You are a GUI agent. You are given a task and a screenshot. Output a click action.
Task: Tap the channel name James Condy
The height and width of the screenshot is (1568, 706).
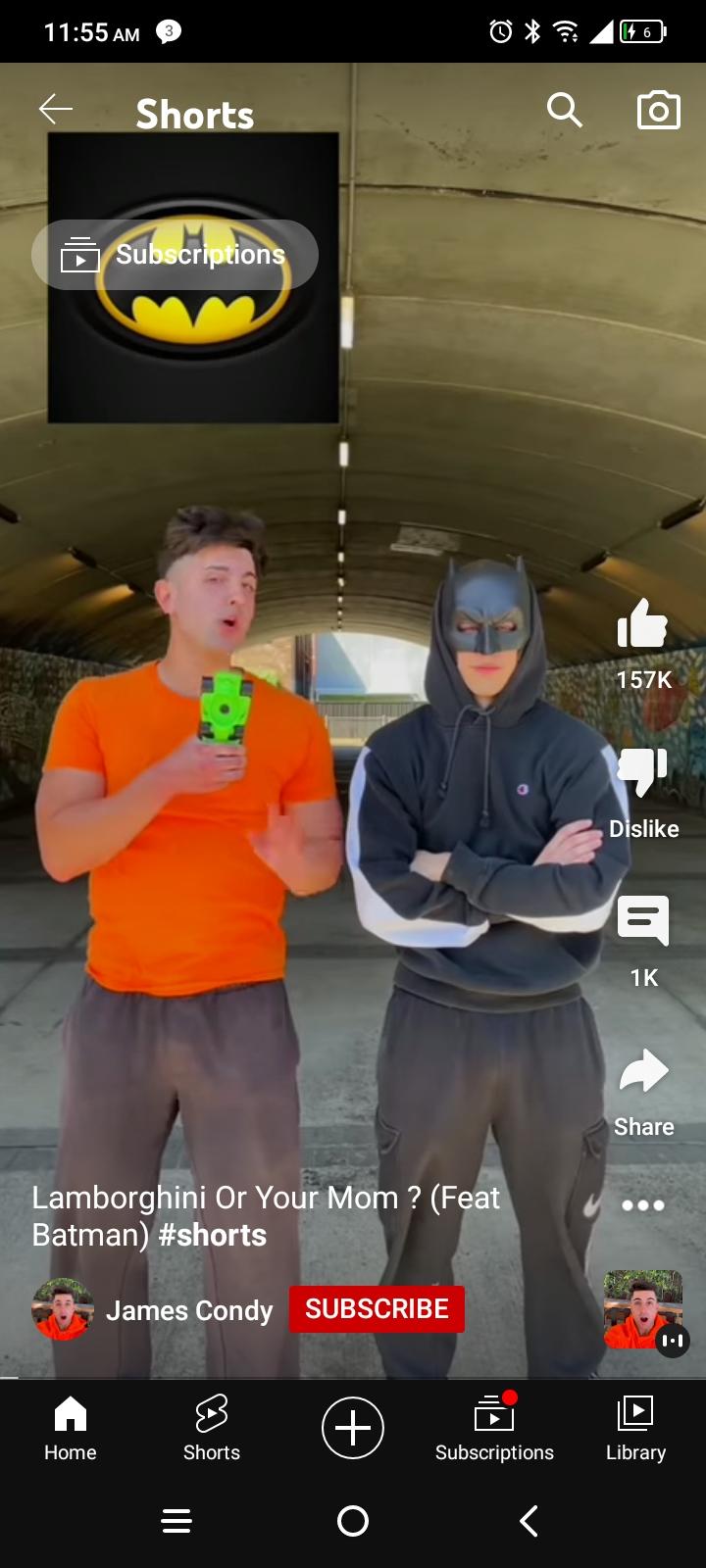(189, 1311)
